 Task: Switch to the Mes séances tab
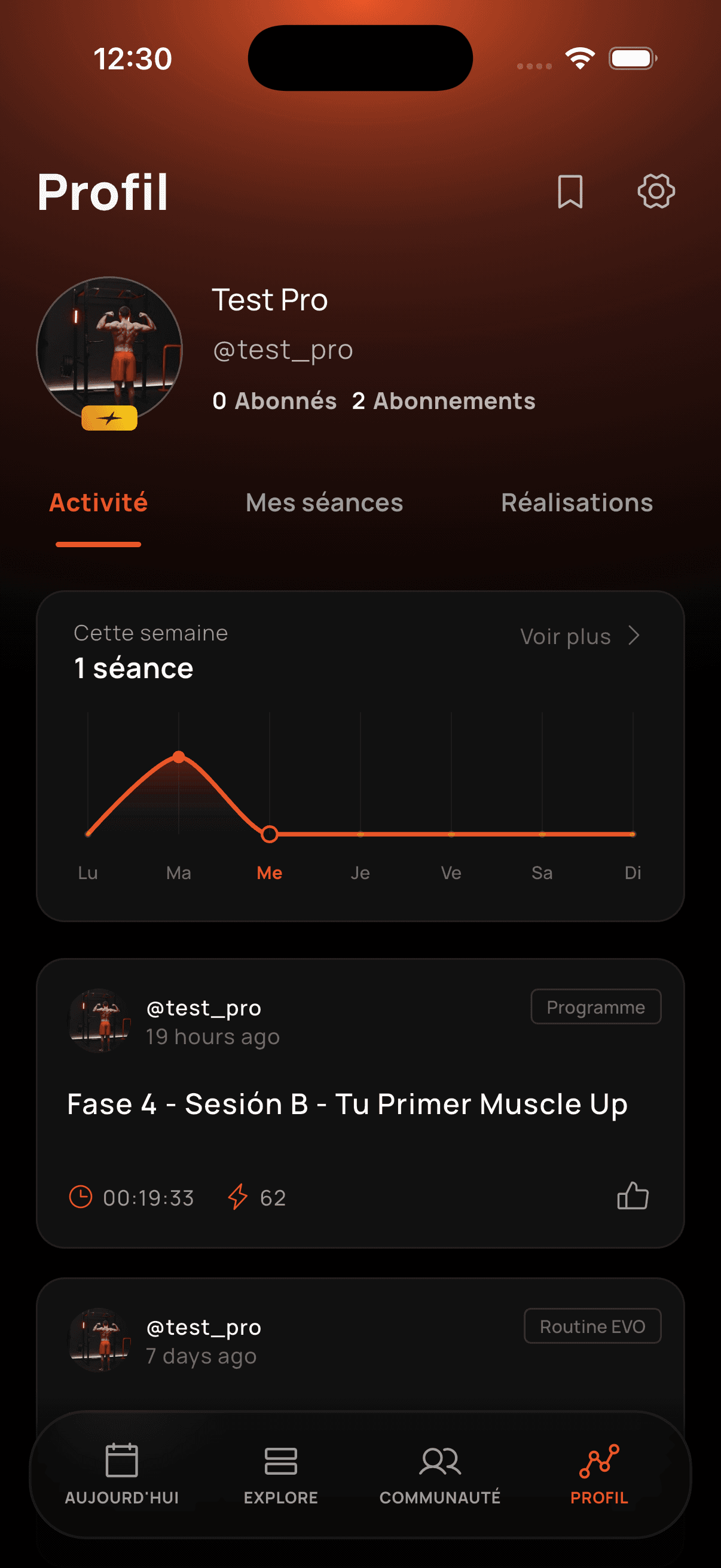pyautogui.click(x=323, y=503)
